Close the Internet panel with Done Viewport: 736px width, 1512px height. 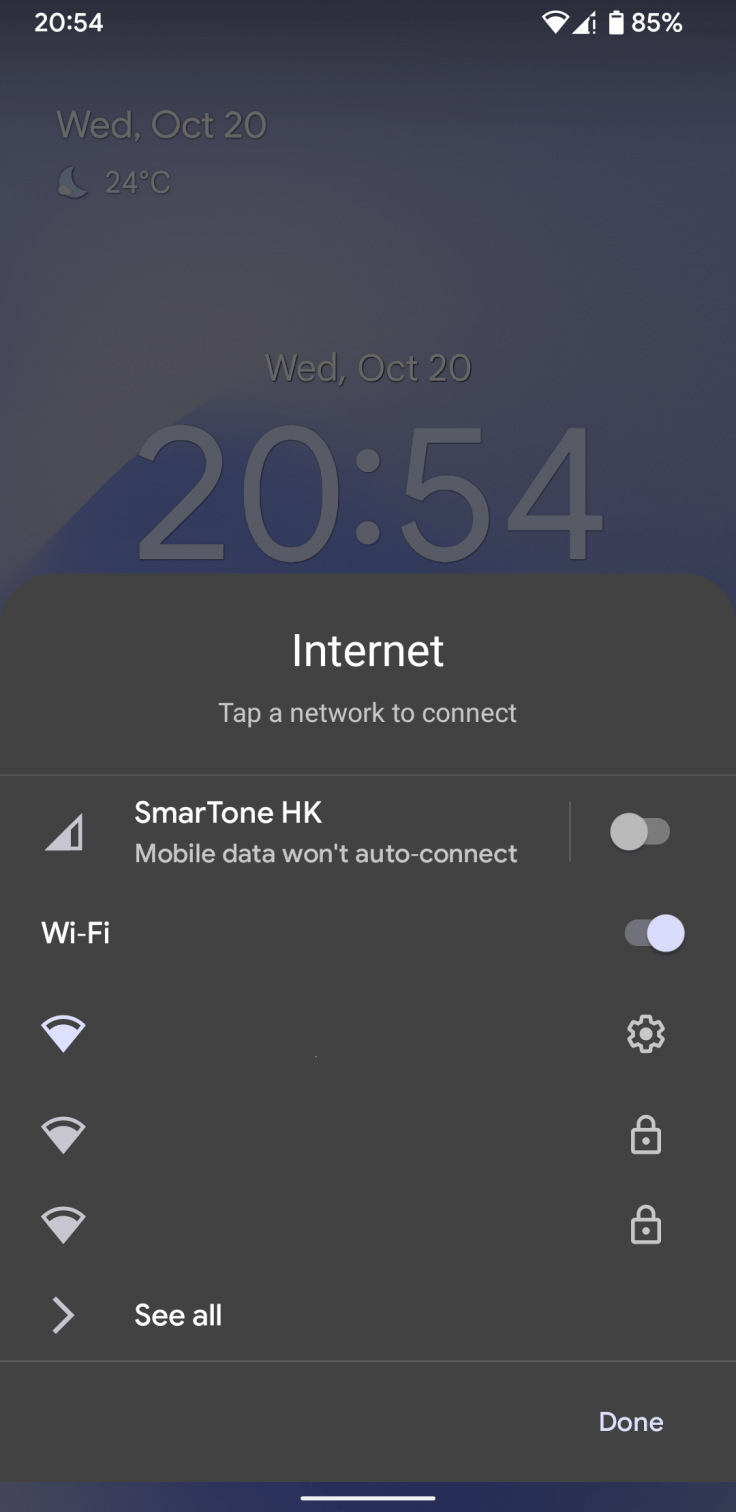point(630,1422)
